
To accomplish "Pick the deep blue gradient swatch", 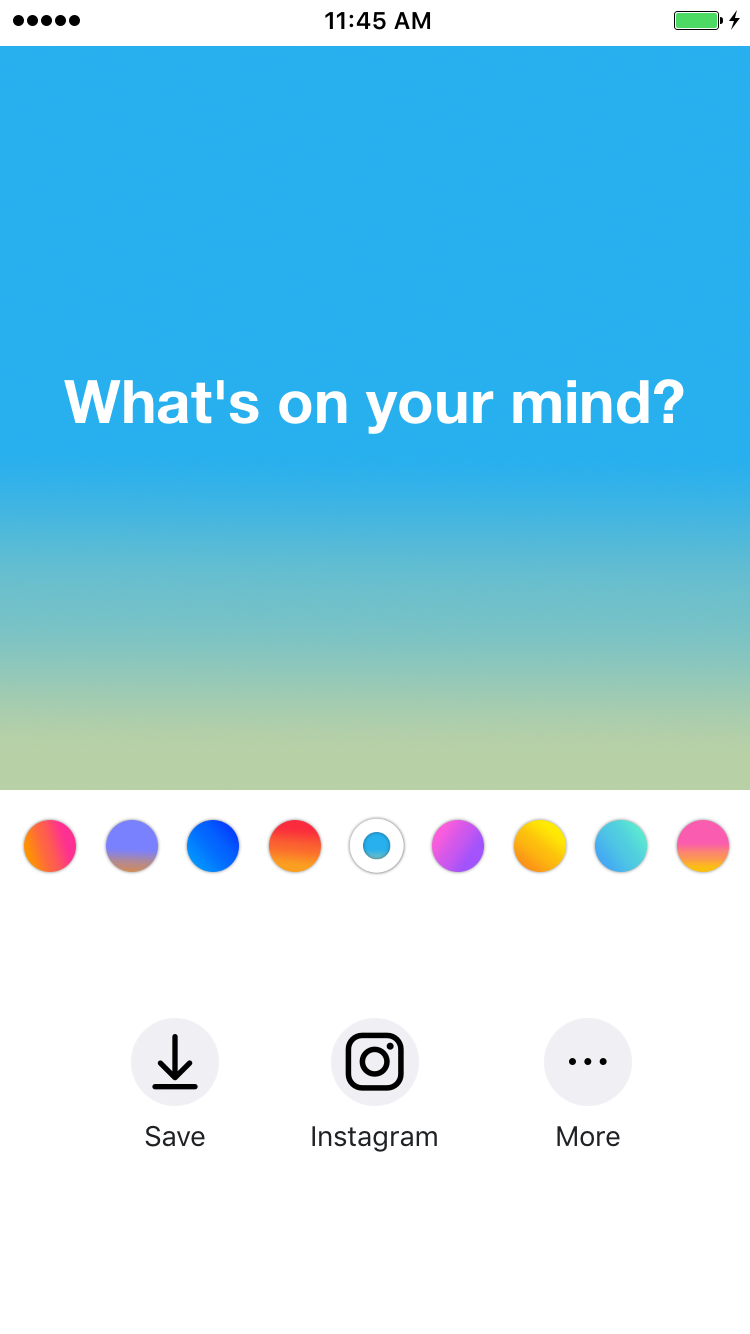I will tap(213, 846).
